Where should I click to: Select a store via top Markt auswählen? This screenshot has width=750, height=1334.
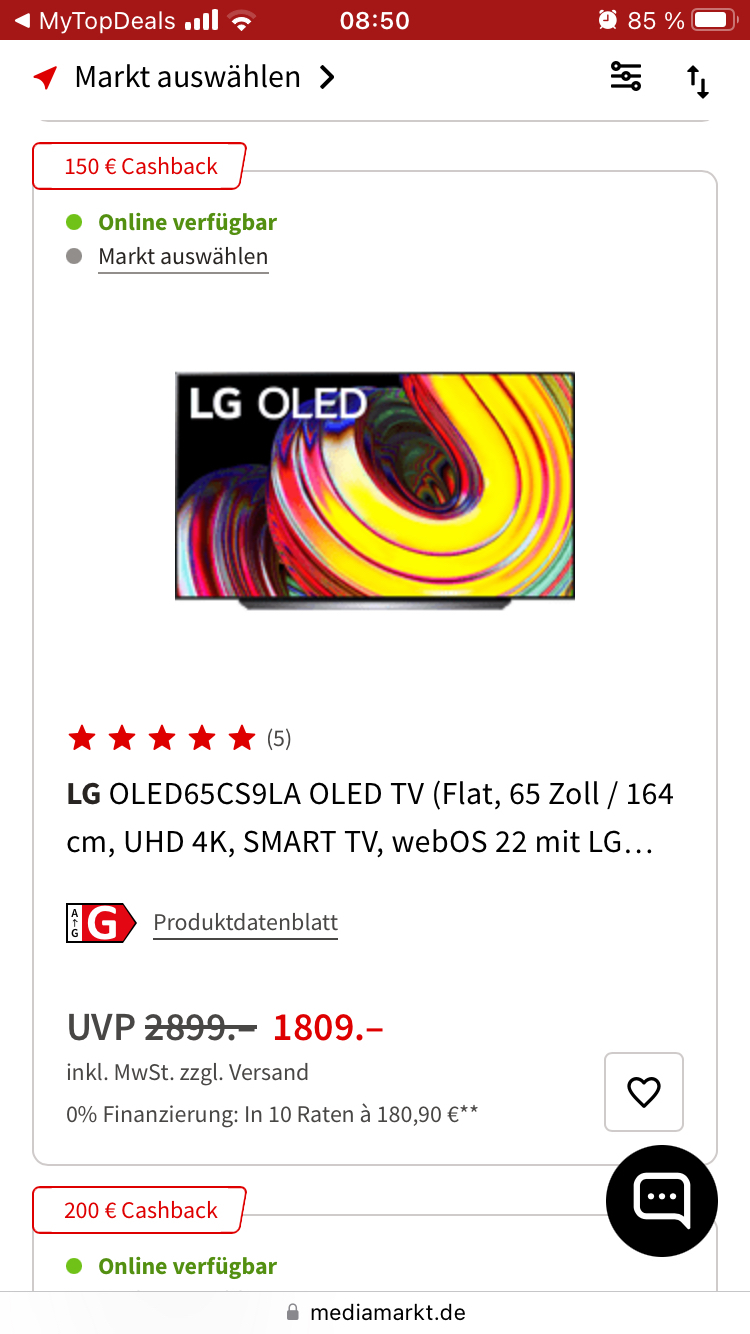187,77
